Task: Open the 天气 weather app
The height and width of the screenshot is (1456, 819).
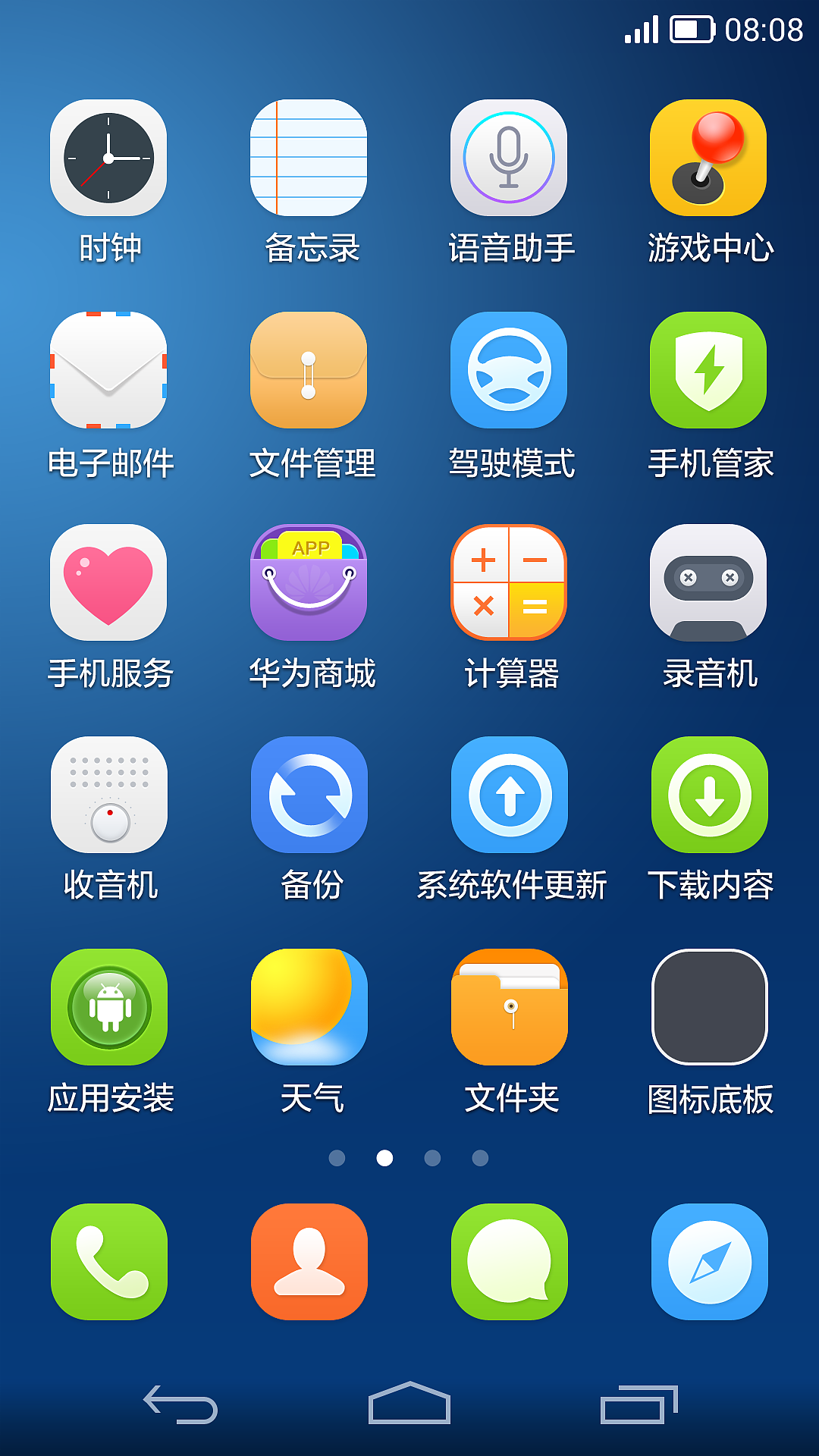Action: [309, 1007]
